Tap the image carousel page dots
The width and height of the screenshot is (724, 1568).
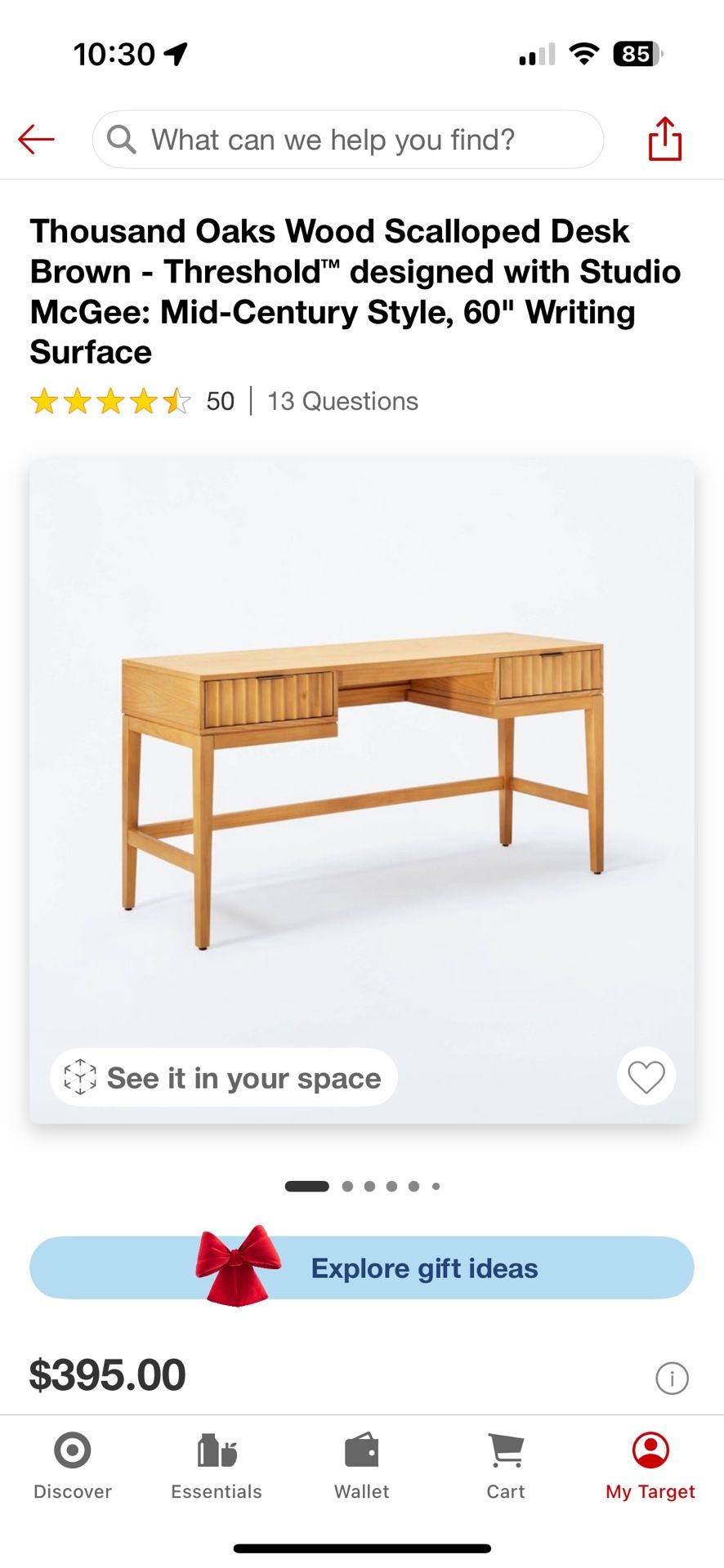tap(362, 1186)
